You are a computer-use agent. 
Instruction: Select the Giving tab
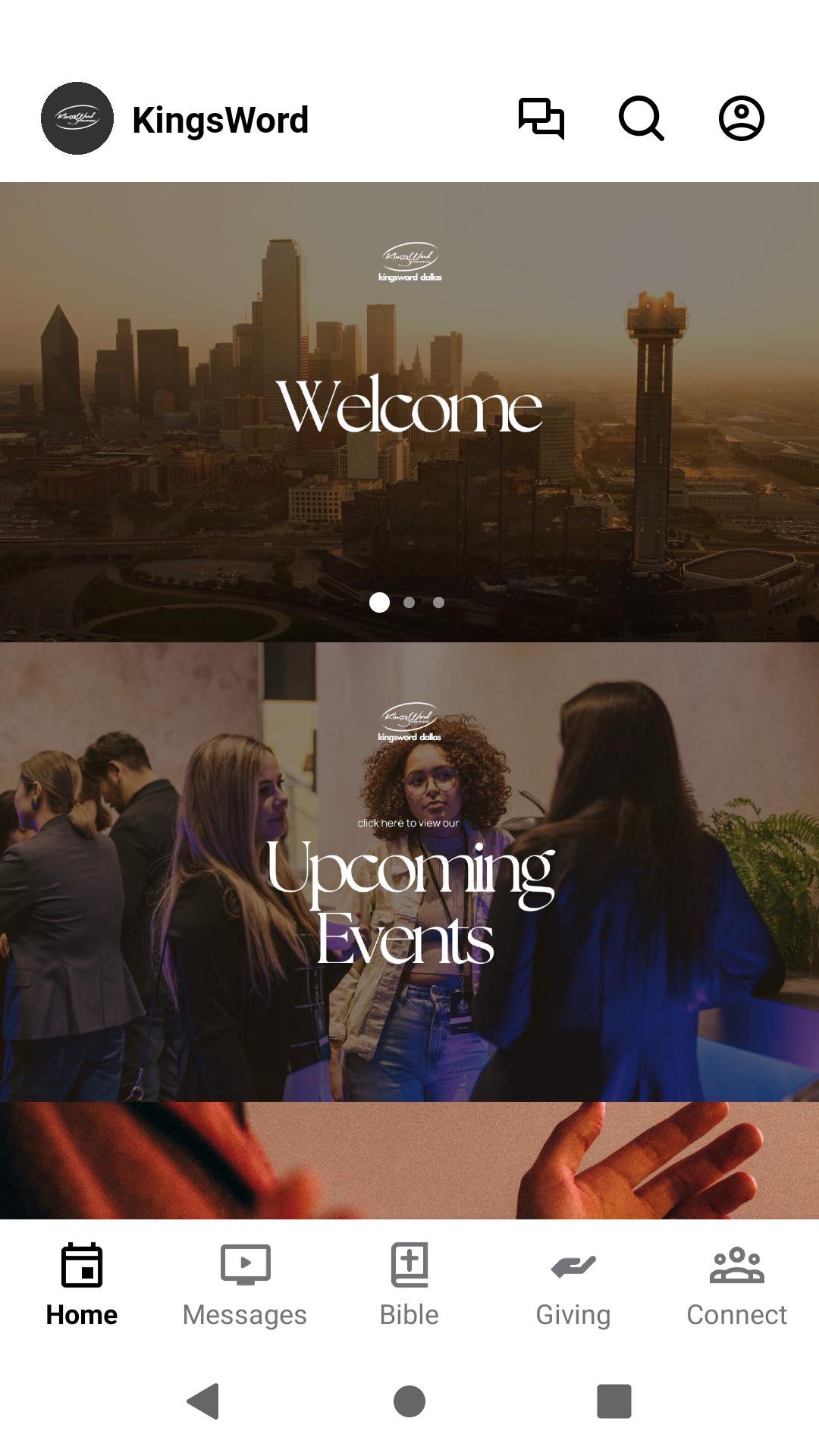point(573,1285)
